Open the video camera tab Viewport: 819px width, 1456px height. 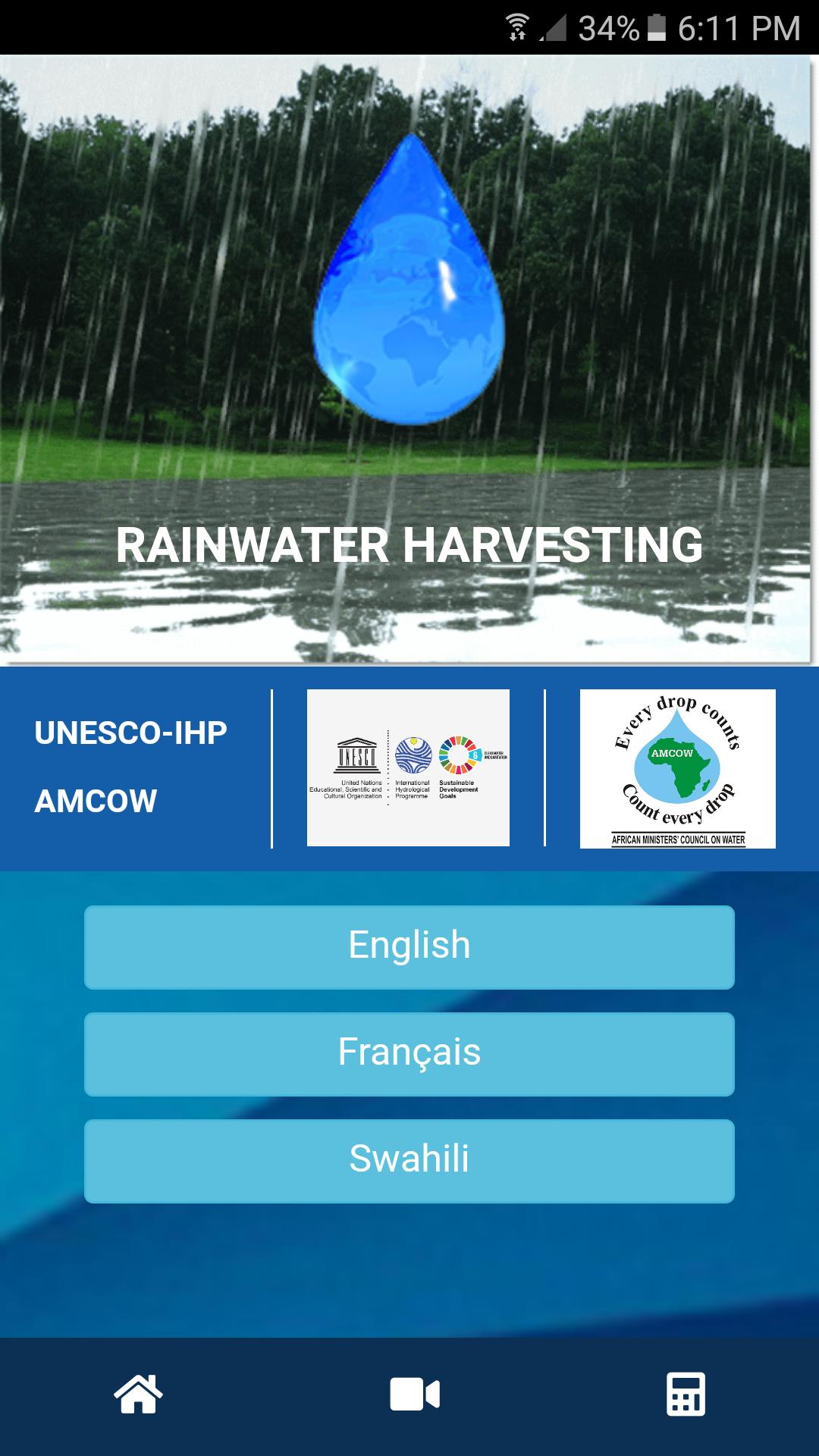tap(414, 1395)
